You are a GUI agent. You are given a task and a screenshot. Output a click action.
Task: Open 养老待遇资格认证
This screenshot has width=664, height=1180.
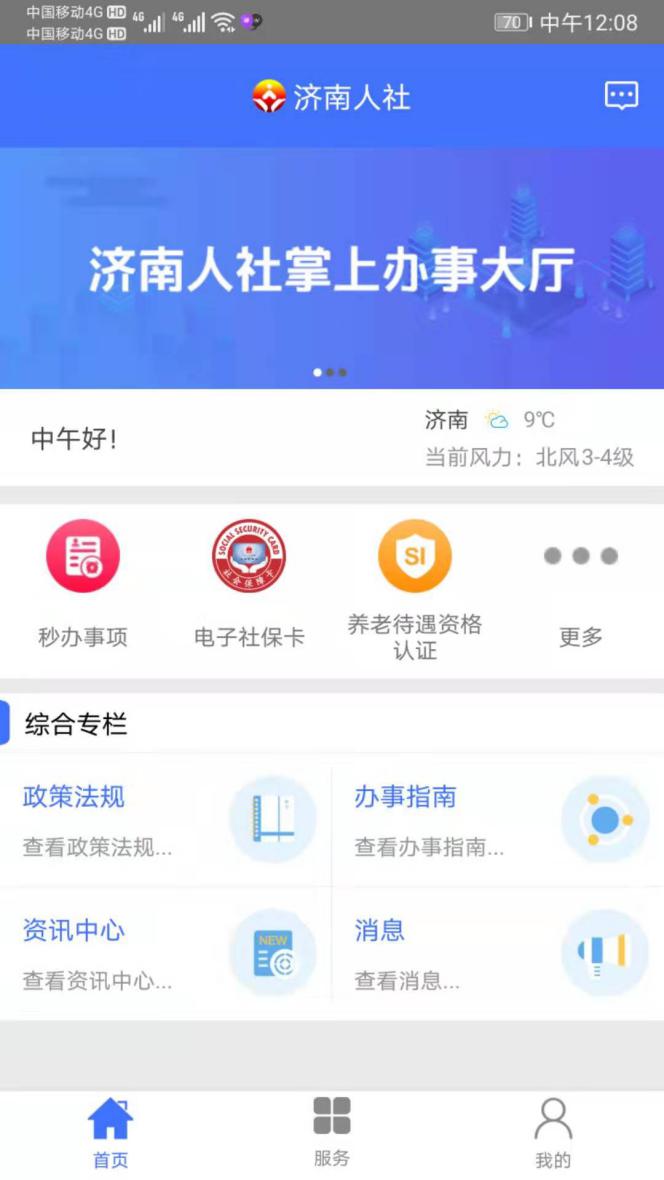[414, 590]
